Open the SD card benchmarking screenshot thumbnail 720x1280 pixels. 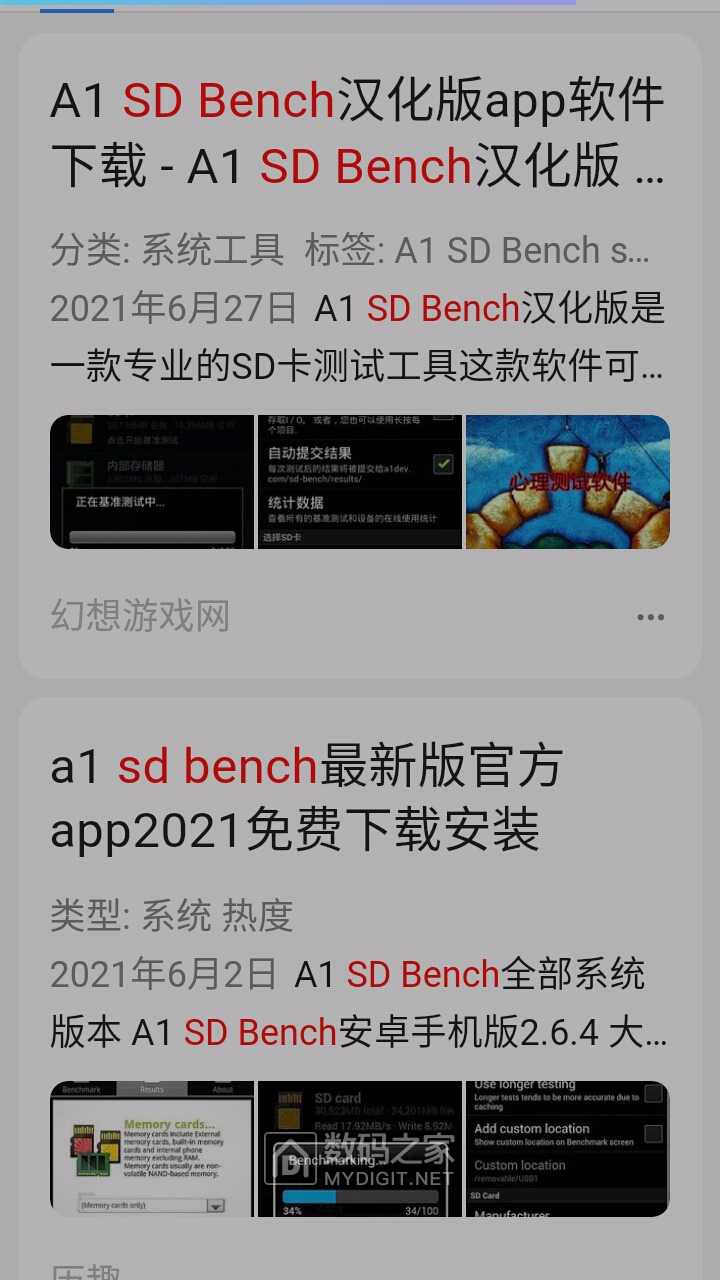tap(360, 1148)
